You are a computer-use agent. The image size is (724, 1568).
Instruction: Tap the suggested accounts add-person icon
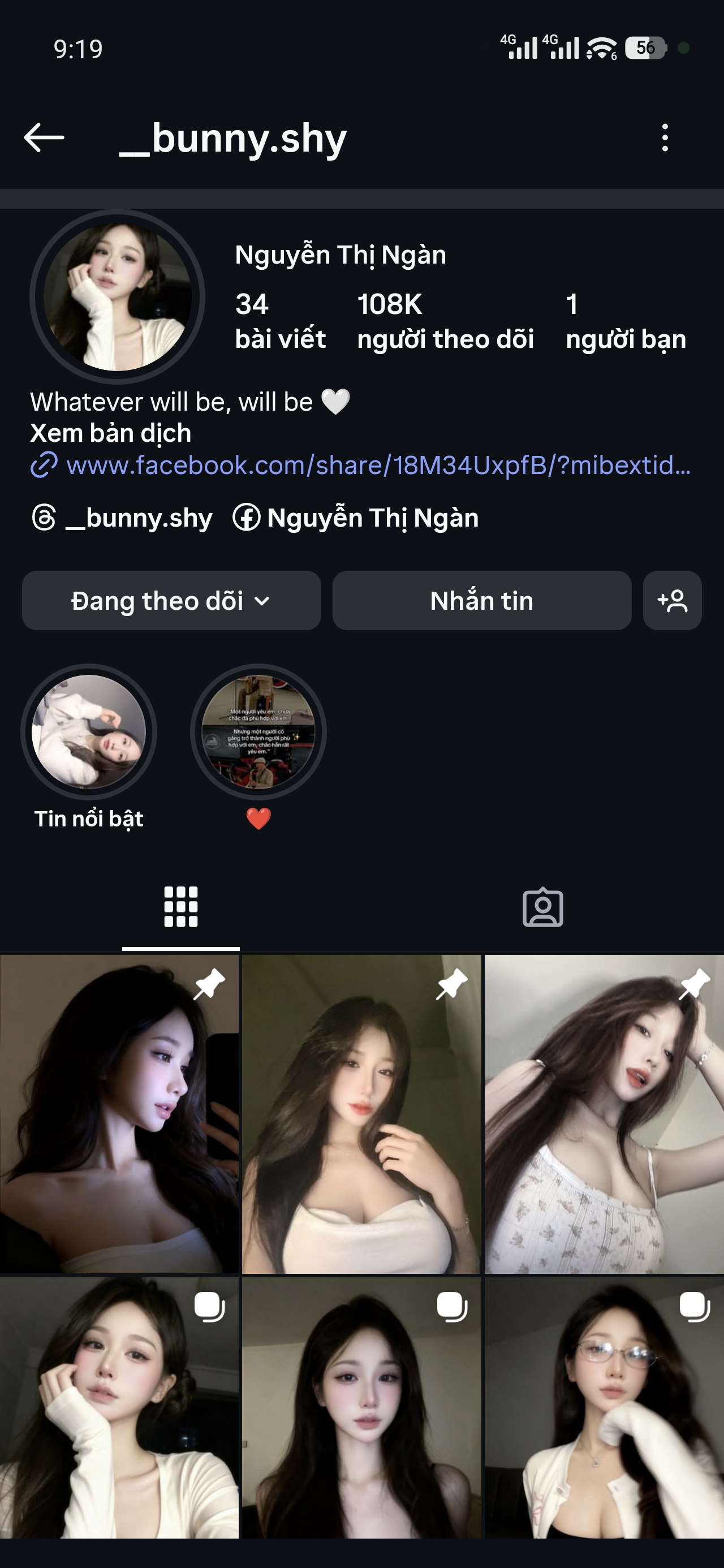(x=671, y=601)
